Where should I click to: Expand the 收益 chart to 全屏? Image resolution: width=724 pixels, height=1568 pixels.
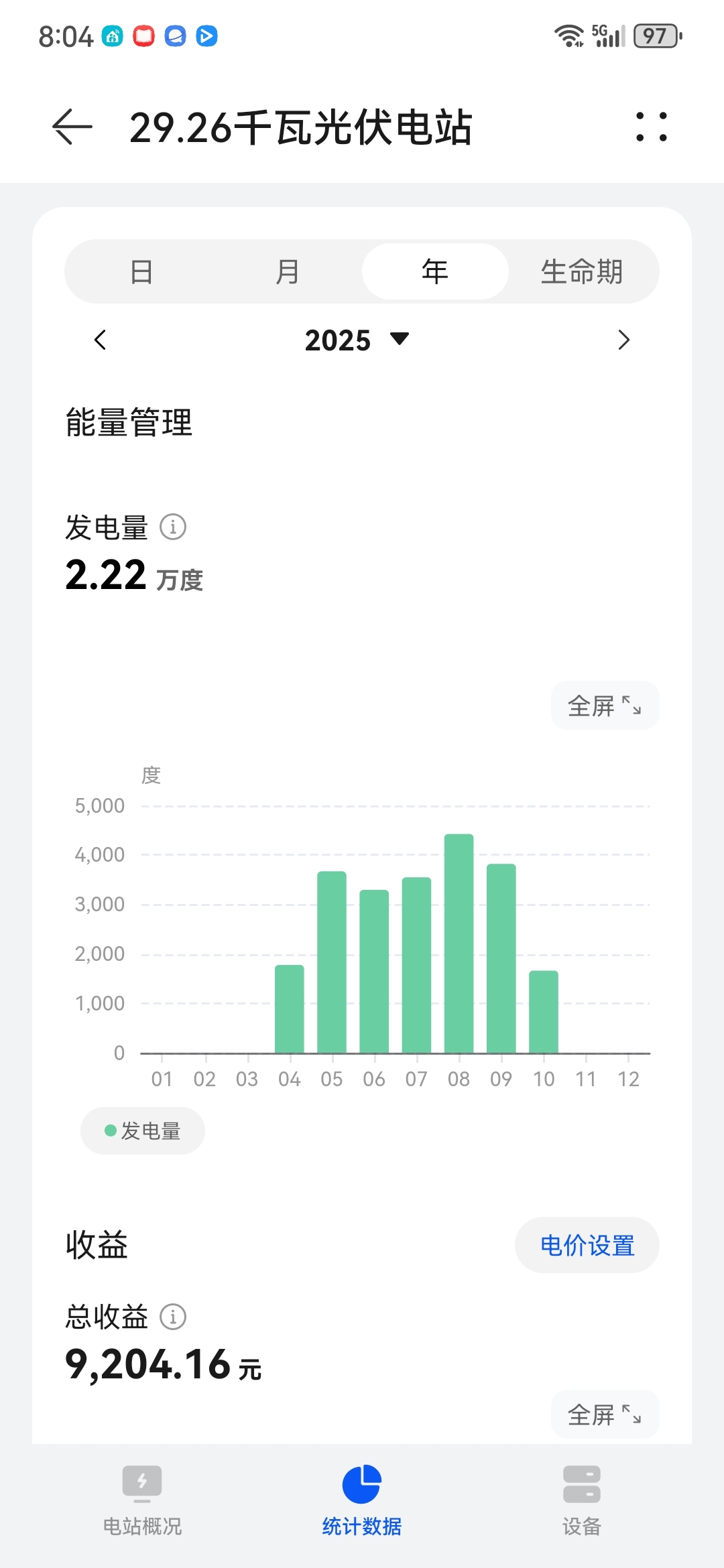coord(605,1415)
